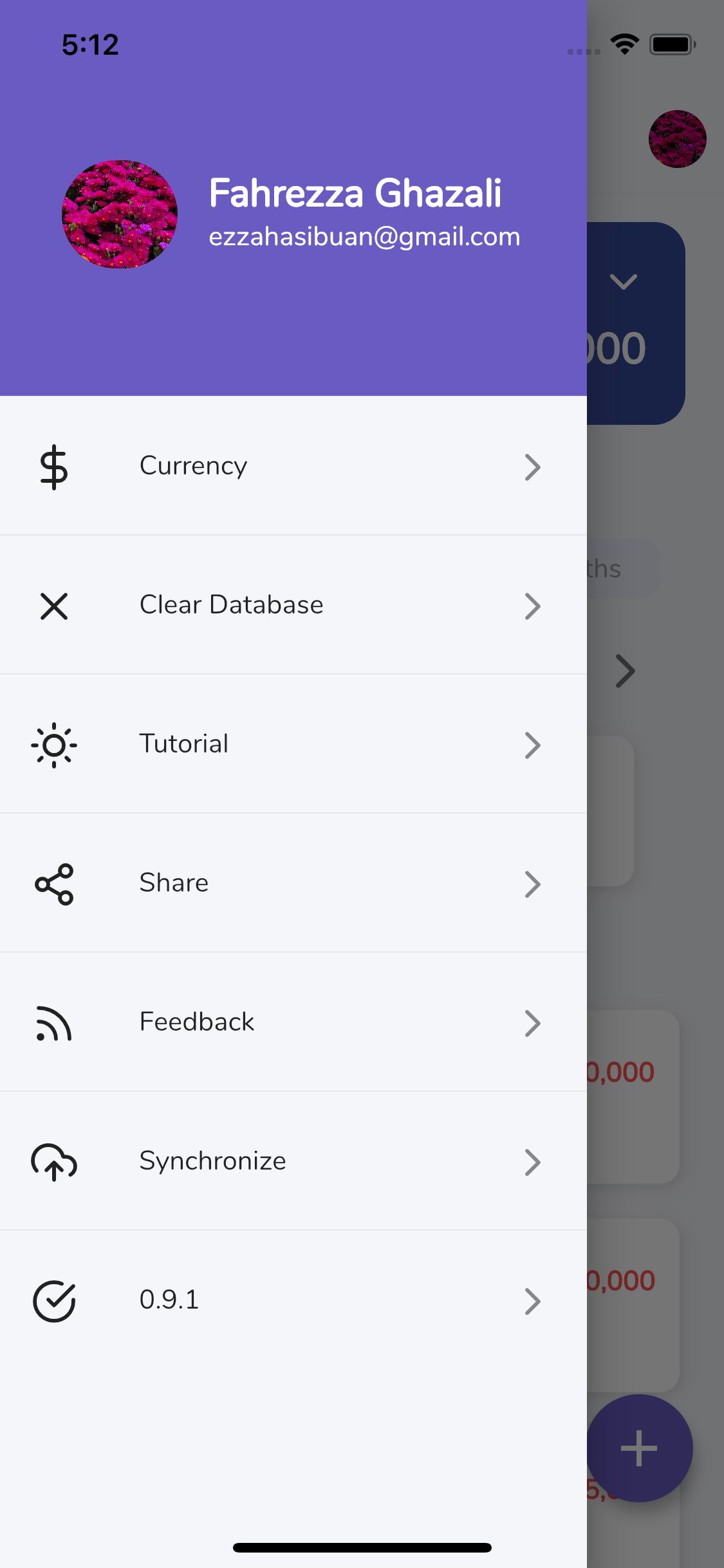Tap Fahrezza Ghazali's profile photo in drawer

click(120, 214)
